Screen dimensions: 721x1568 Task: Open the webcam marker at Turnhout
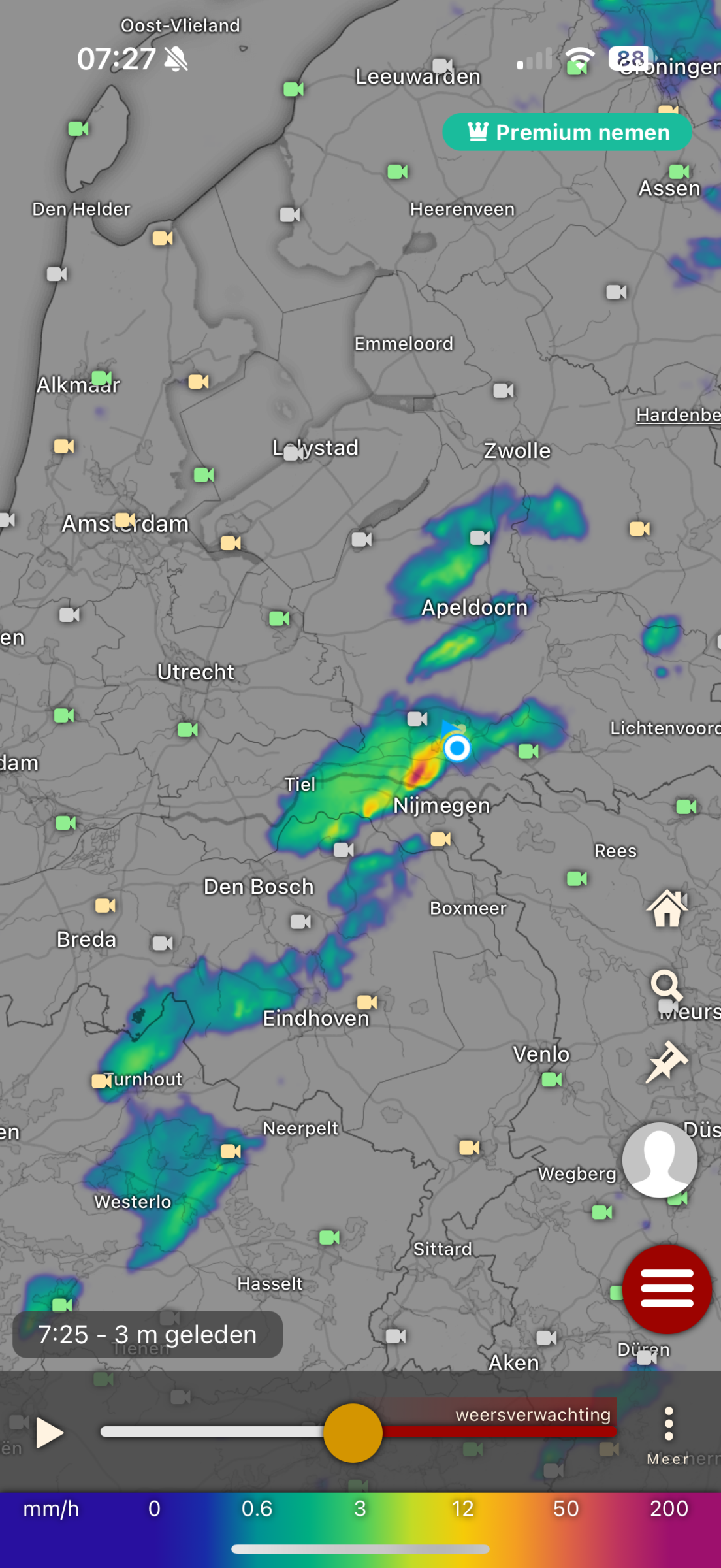(101, 1081)
